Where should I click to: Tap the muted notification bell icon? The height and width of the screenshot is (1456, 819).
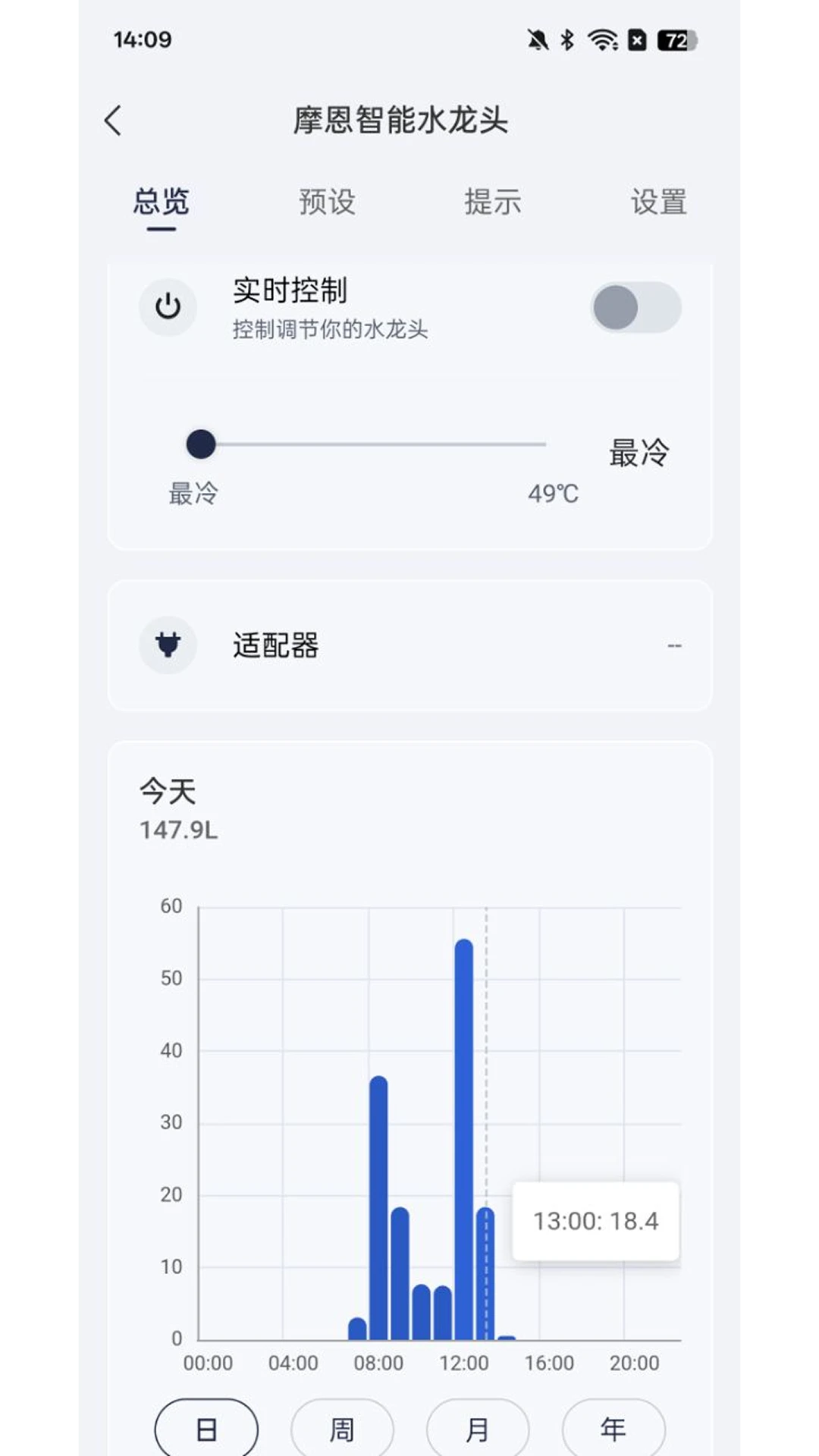535,42
